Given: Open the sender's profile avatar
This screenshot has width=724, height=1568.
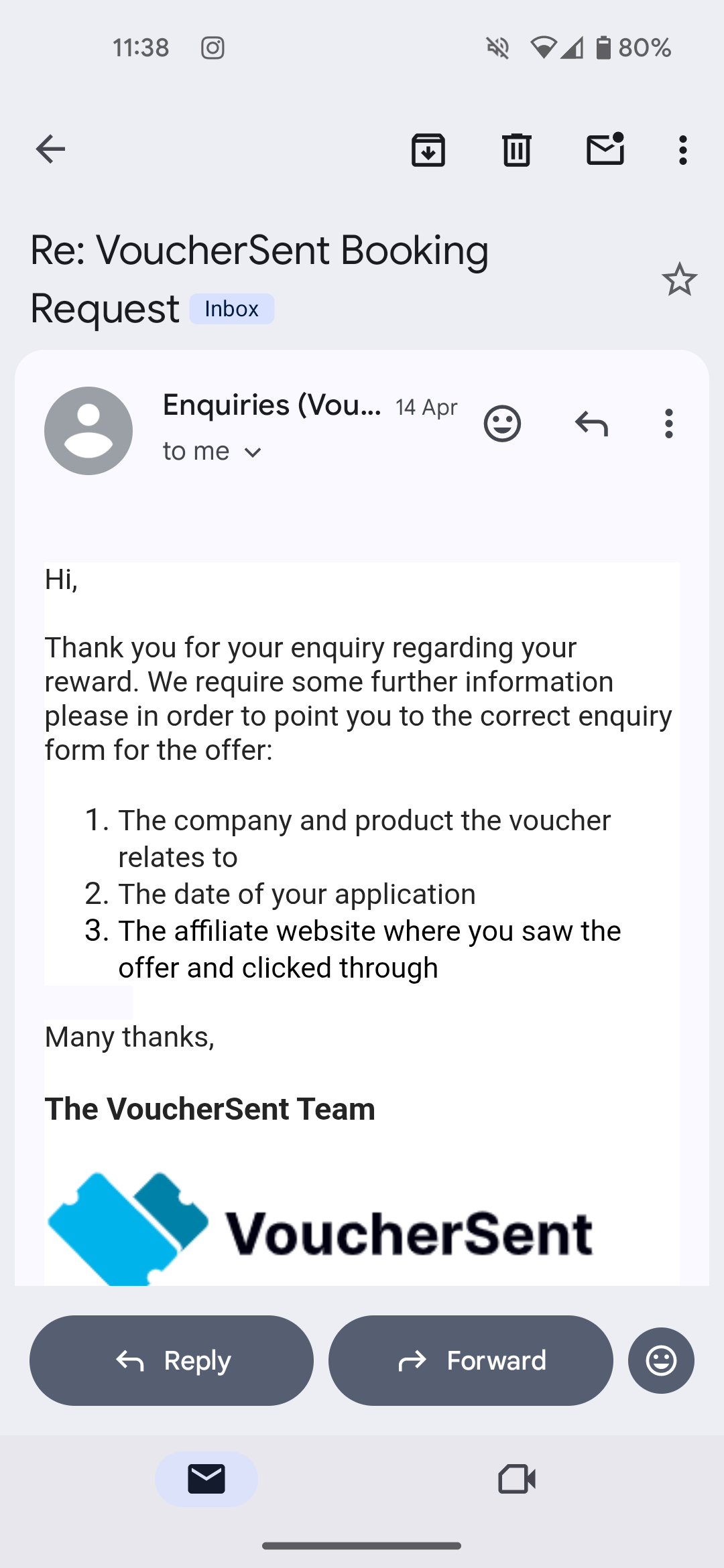Looking at the screenshot, I should point(88,431).
